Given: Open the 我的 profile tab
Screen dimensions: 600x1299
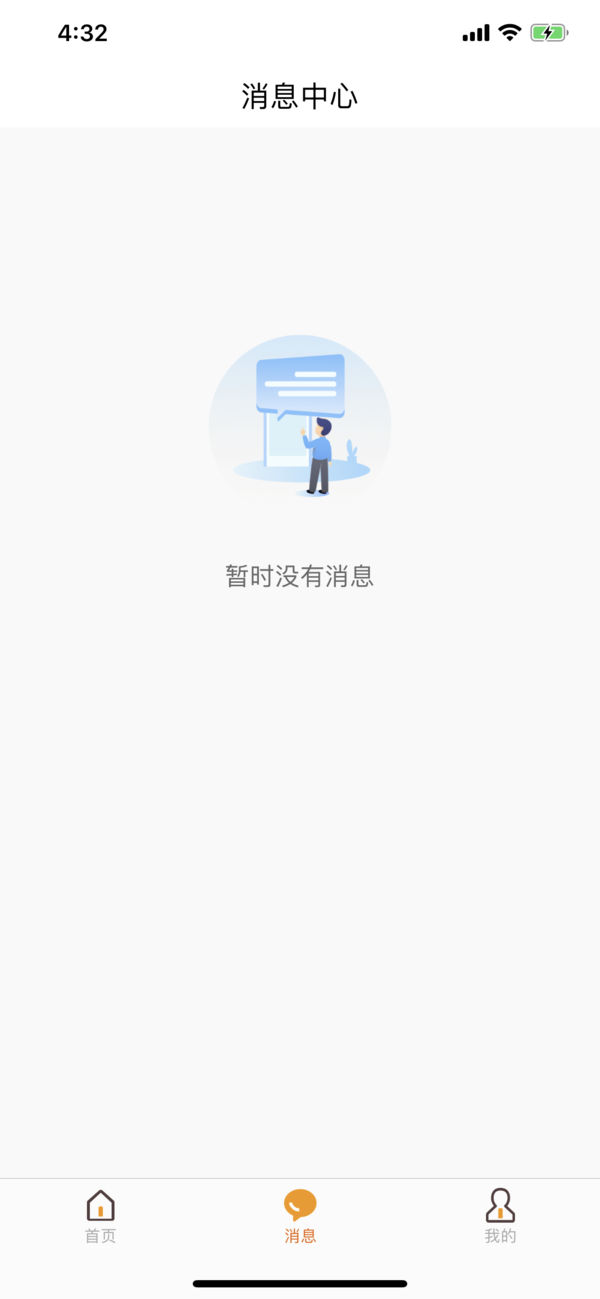Looking at the screenshot, I should coord(500,1216).
